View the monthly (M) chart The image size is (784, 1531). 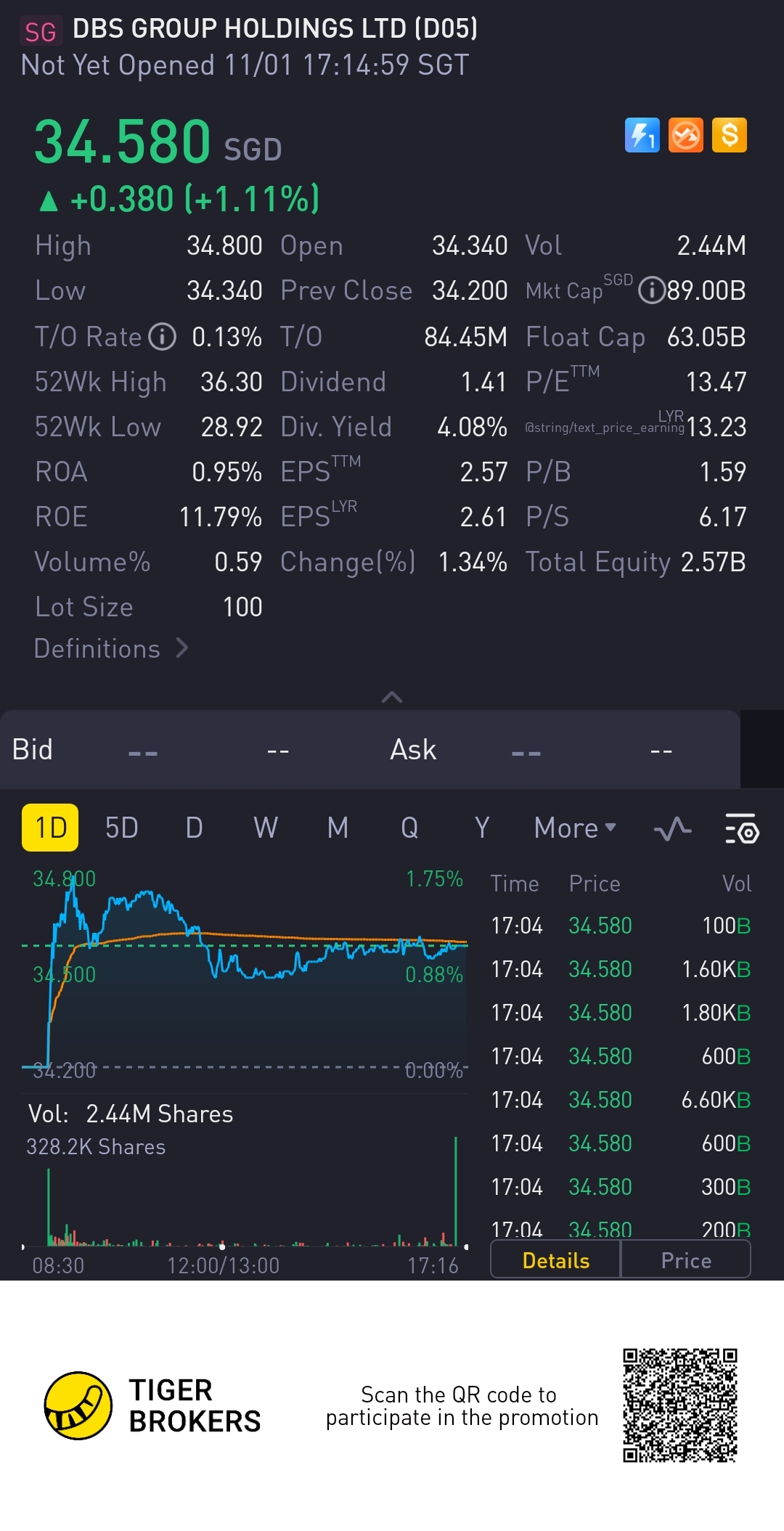click(x=338, y=828)
